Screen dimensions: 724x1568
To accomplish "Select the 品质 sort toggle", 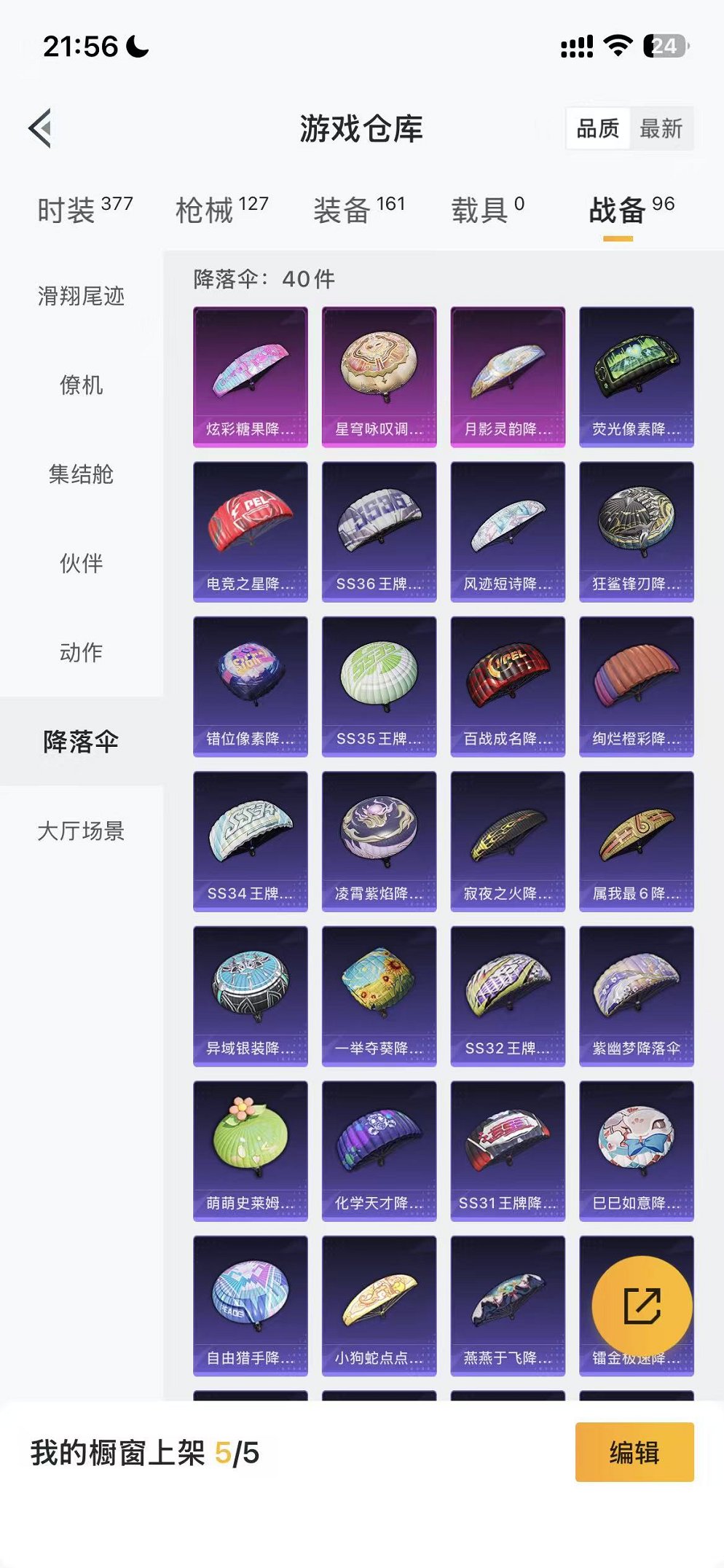I will tap(599, 130).
